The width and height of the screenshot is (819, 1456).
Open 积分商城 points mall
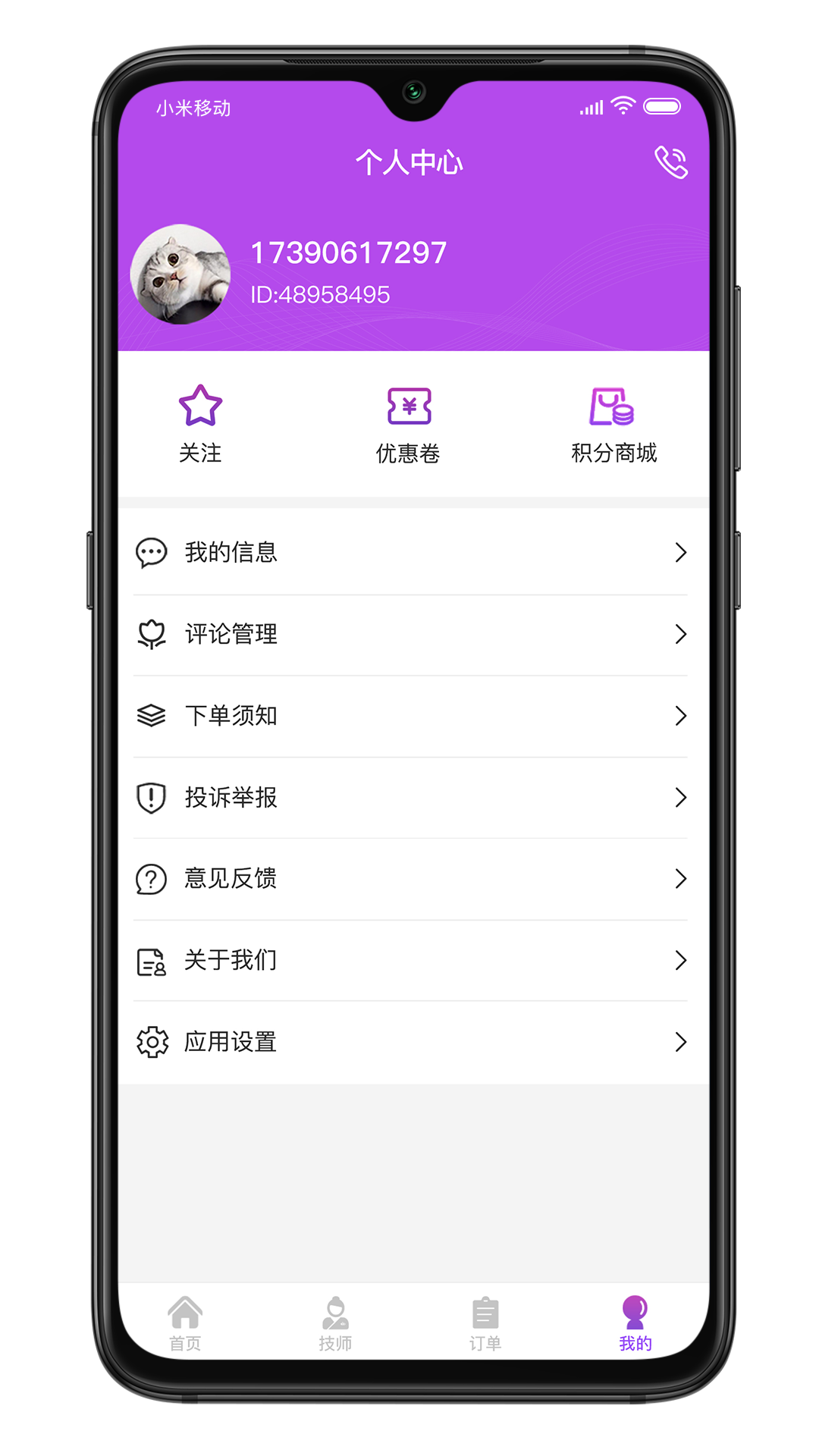(613, 424)
